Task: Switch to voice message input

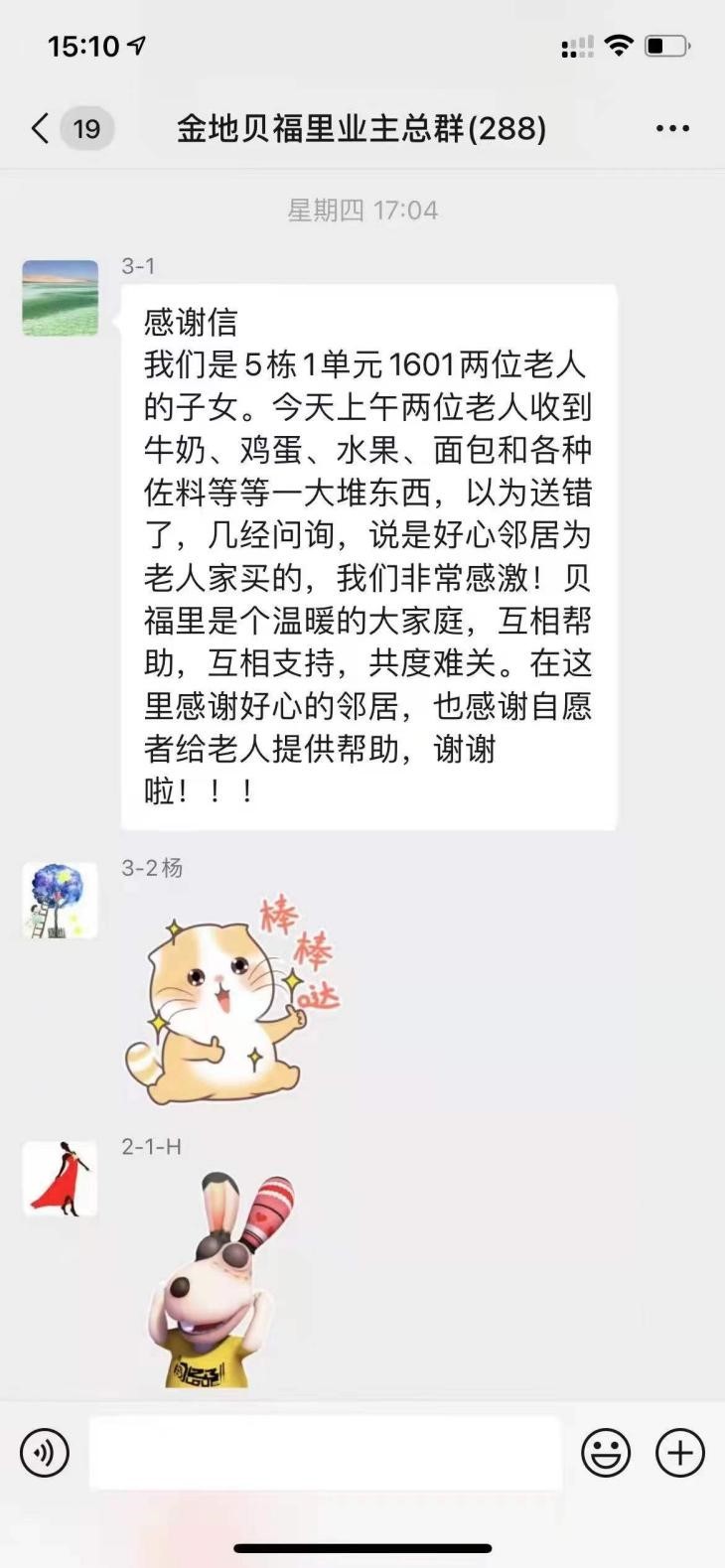Action: (x=45, y=1453)
